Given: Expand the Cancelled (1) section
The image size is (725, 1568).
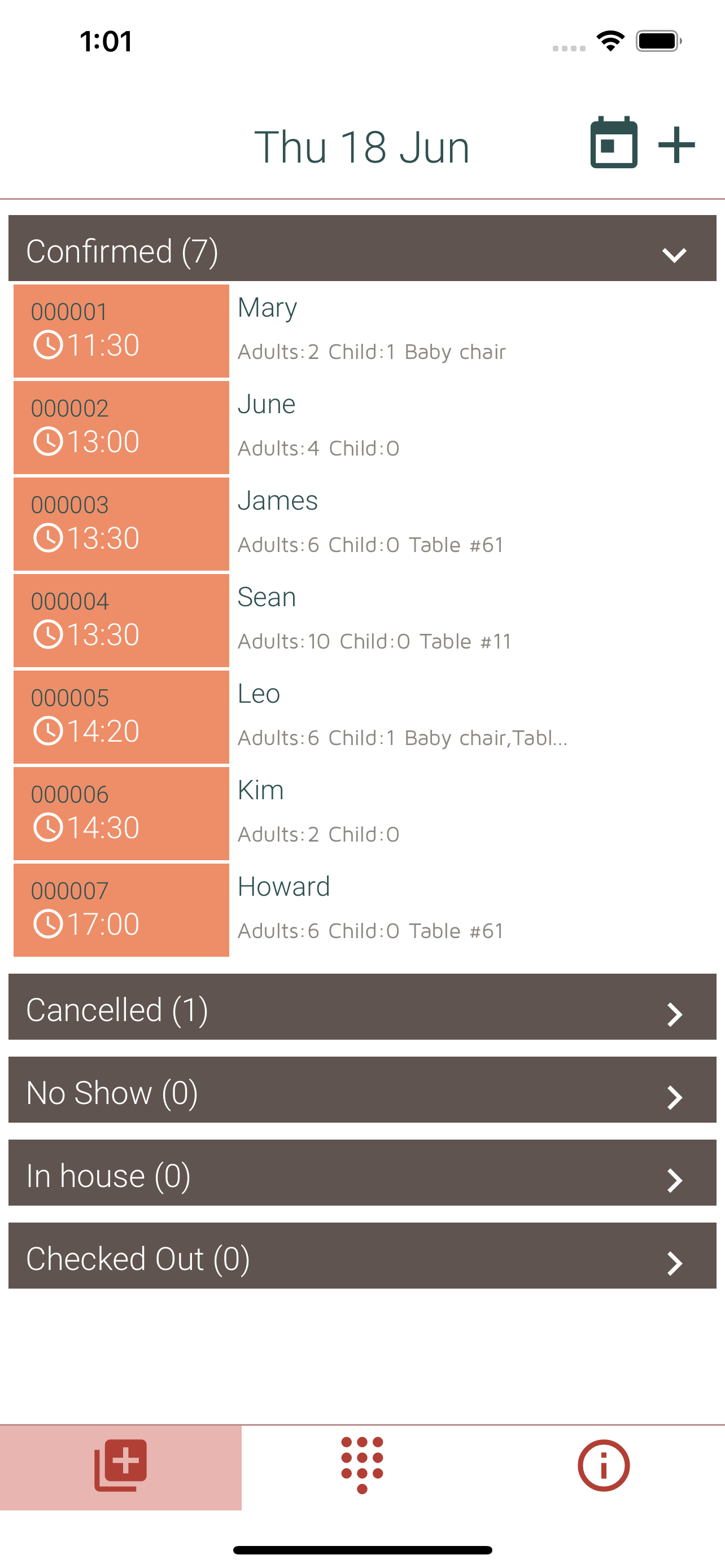Looking at the screenshot, I should 362,1007.
